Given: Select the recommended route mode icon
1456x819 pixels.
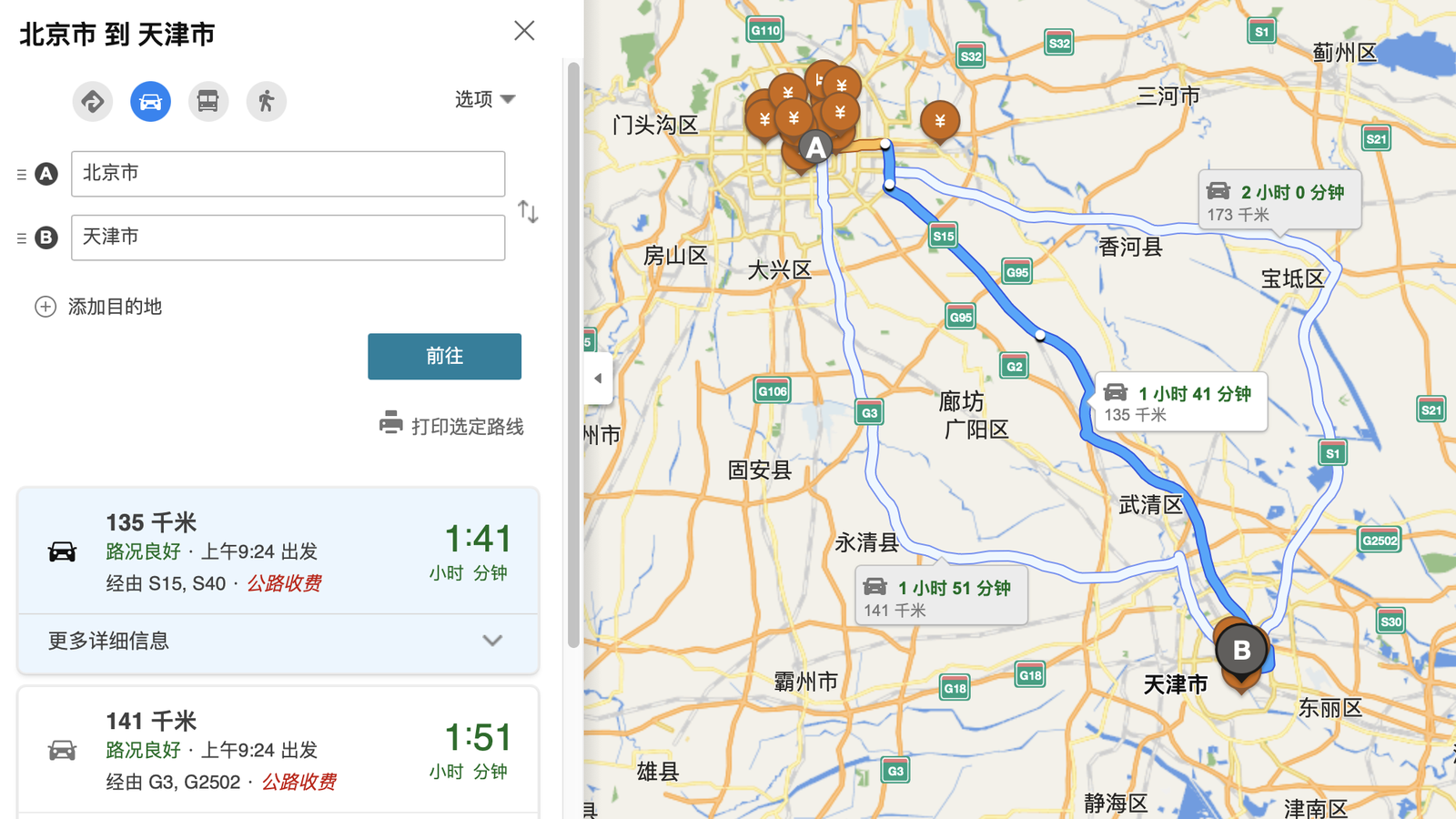Looking at the screenshot, I should (x=93, y=101).
